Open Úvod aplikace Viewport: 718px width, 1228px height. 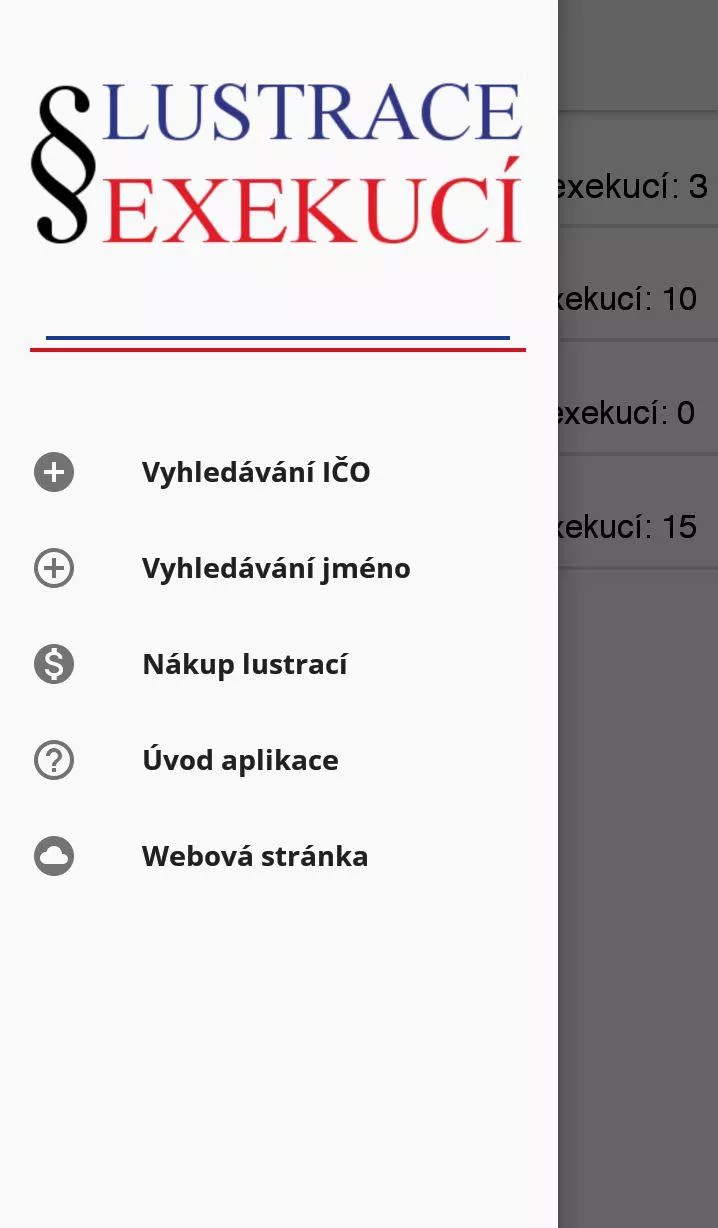279,760
